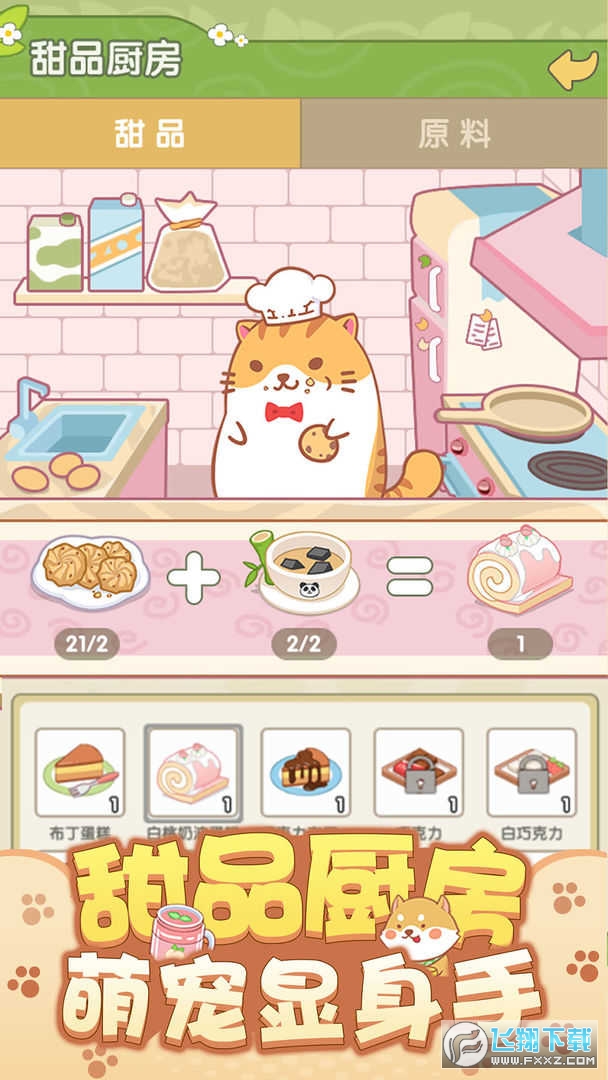
Task: Tap the locked 白巧克力 dessert tile
Action: click(x=531, y=773)
